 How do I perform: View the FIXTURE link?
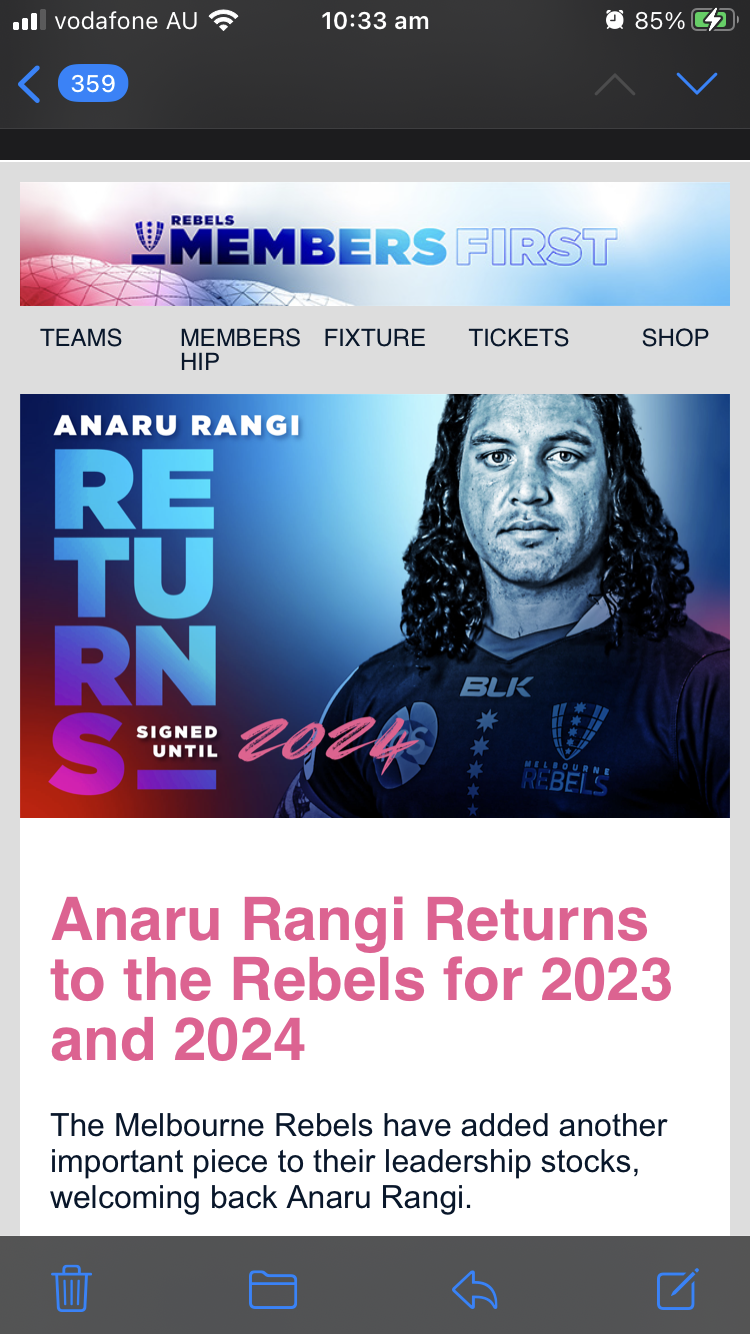point(374,338)
